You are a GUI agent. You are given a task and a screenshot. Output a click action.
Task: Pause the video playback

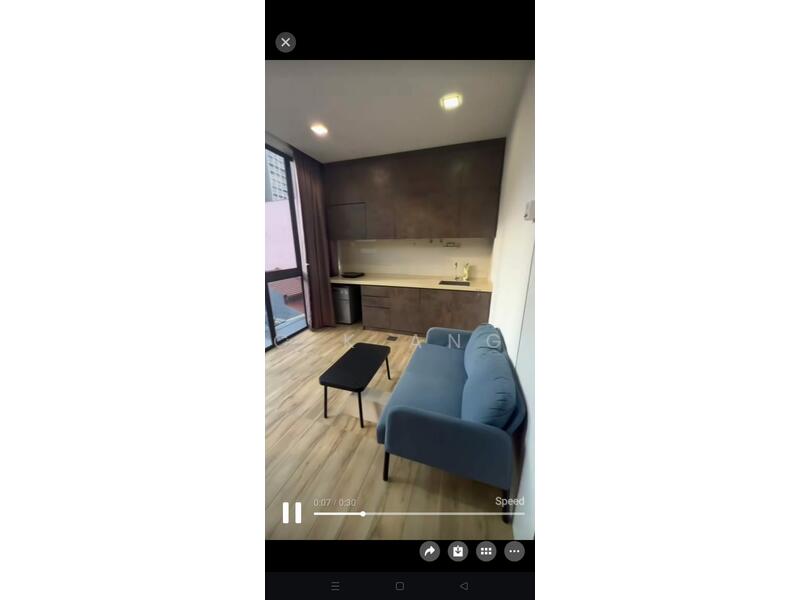pyautogui.click(x=292, y=513)
